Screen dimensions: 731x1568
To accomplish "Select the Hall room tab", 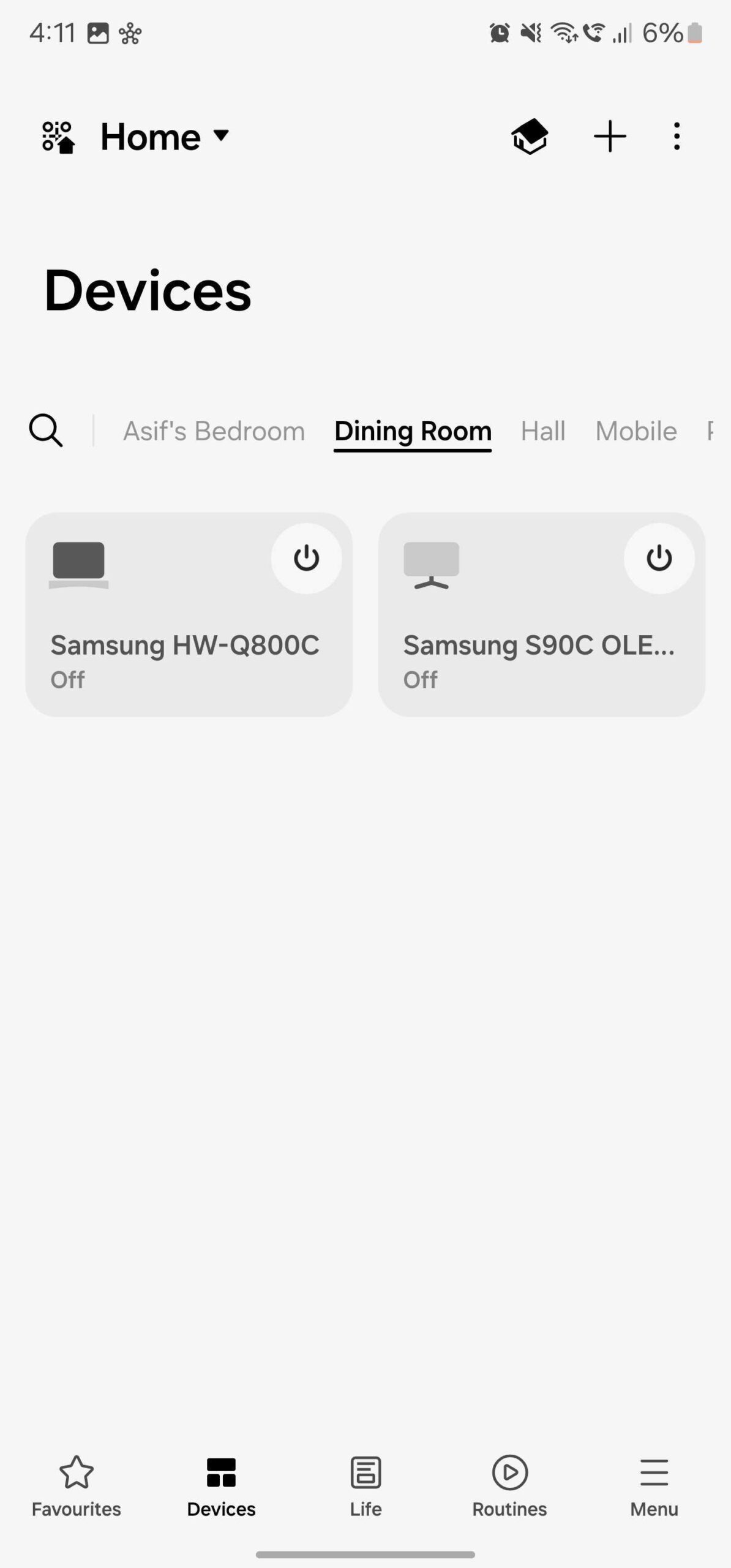I will (x=542, y=431).
